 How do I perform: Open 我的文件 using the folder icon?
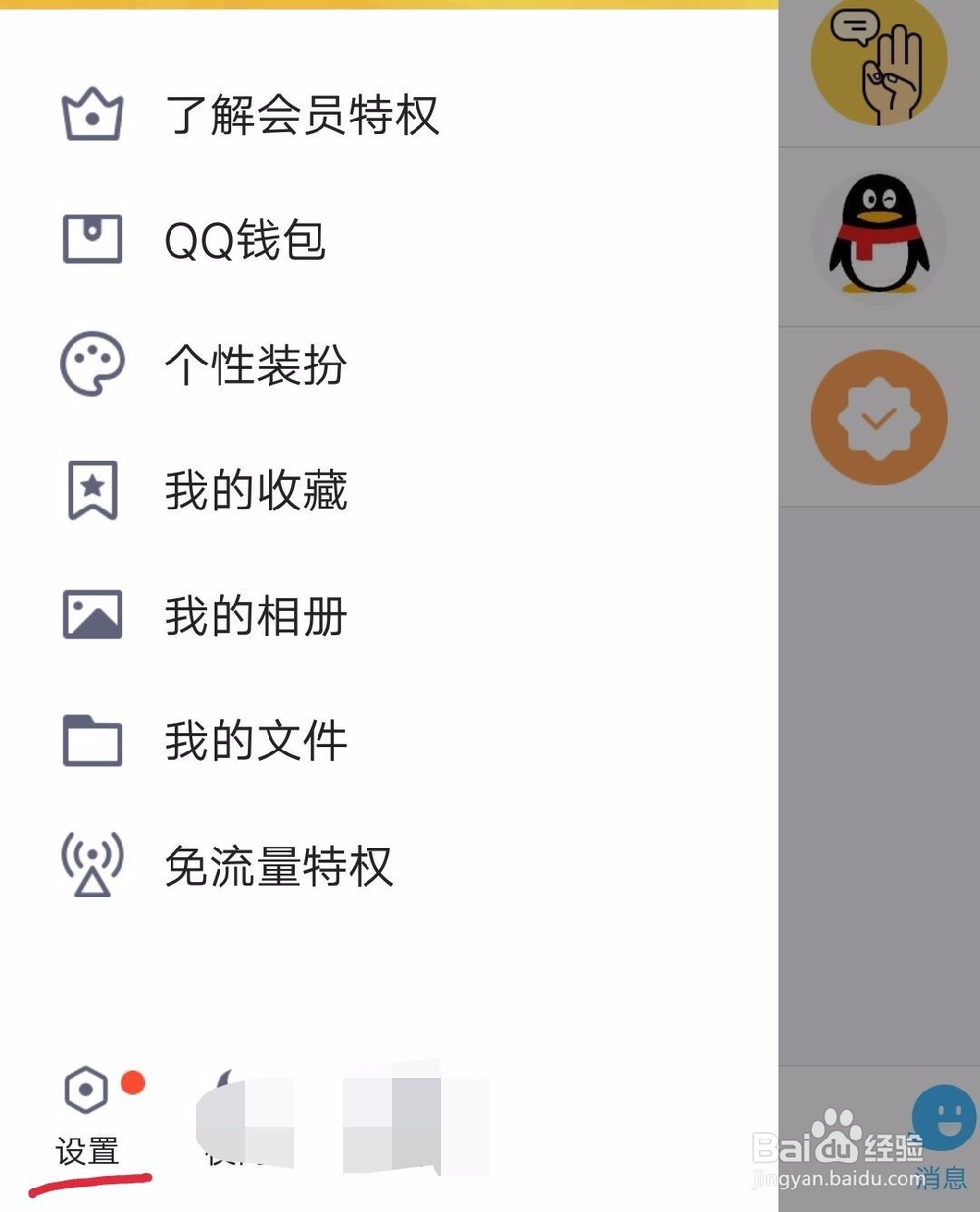click(x=92, y=741)
